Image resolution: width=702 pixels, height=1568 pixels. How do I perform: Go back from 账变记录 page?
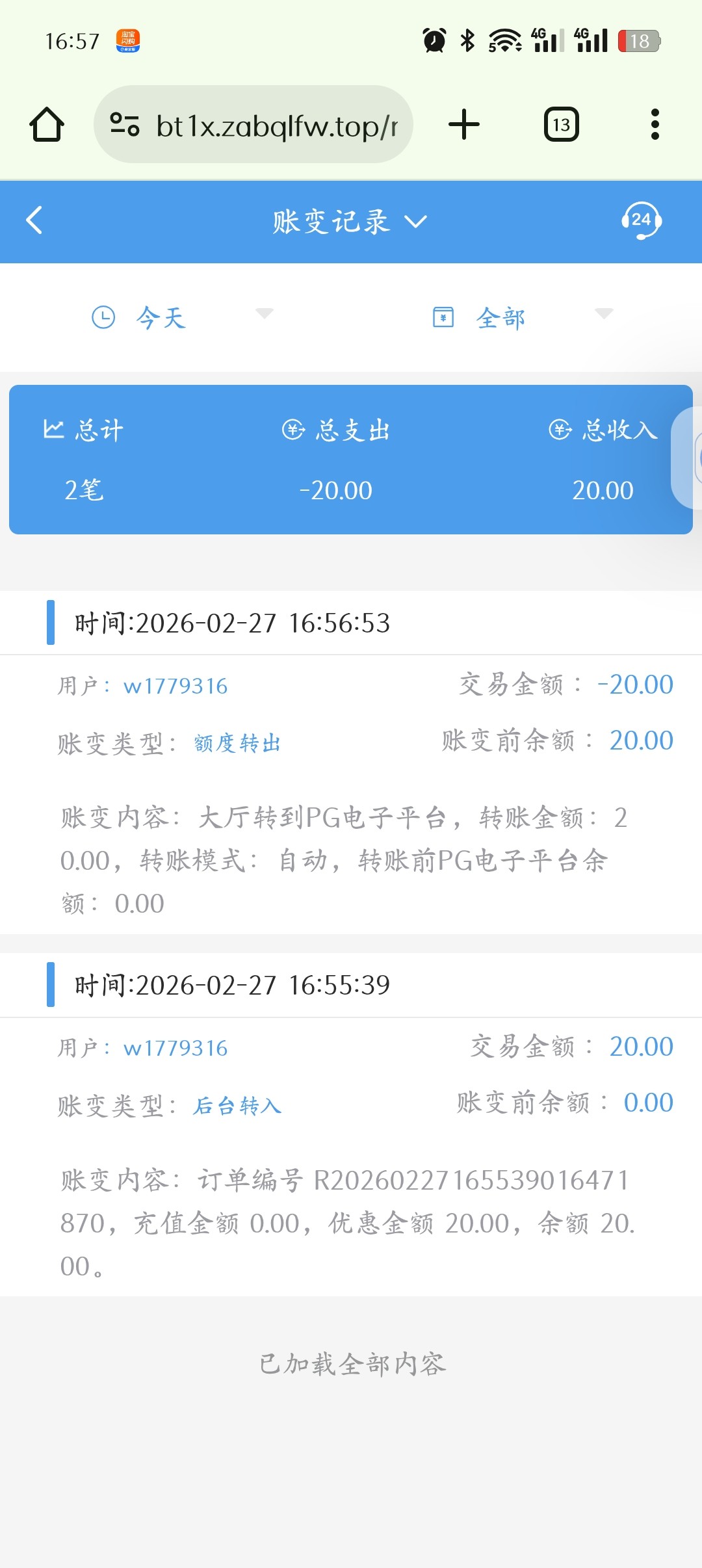click(34, 220)
